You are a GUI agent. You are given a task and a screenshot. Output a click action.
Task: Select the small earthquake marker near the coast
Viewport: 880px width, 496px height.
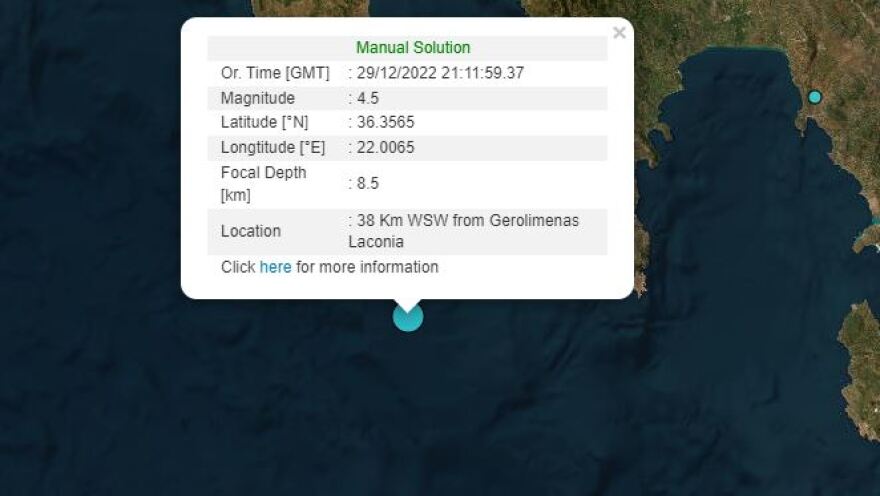coord(814,97)
